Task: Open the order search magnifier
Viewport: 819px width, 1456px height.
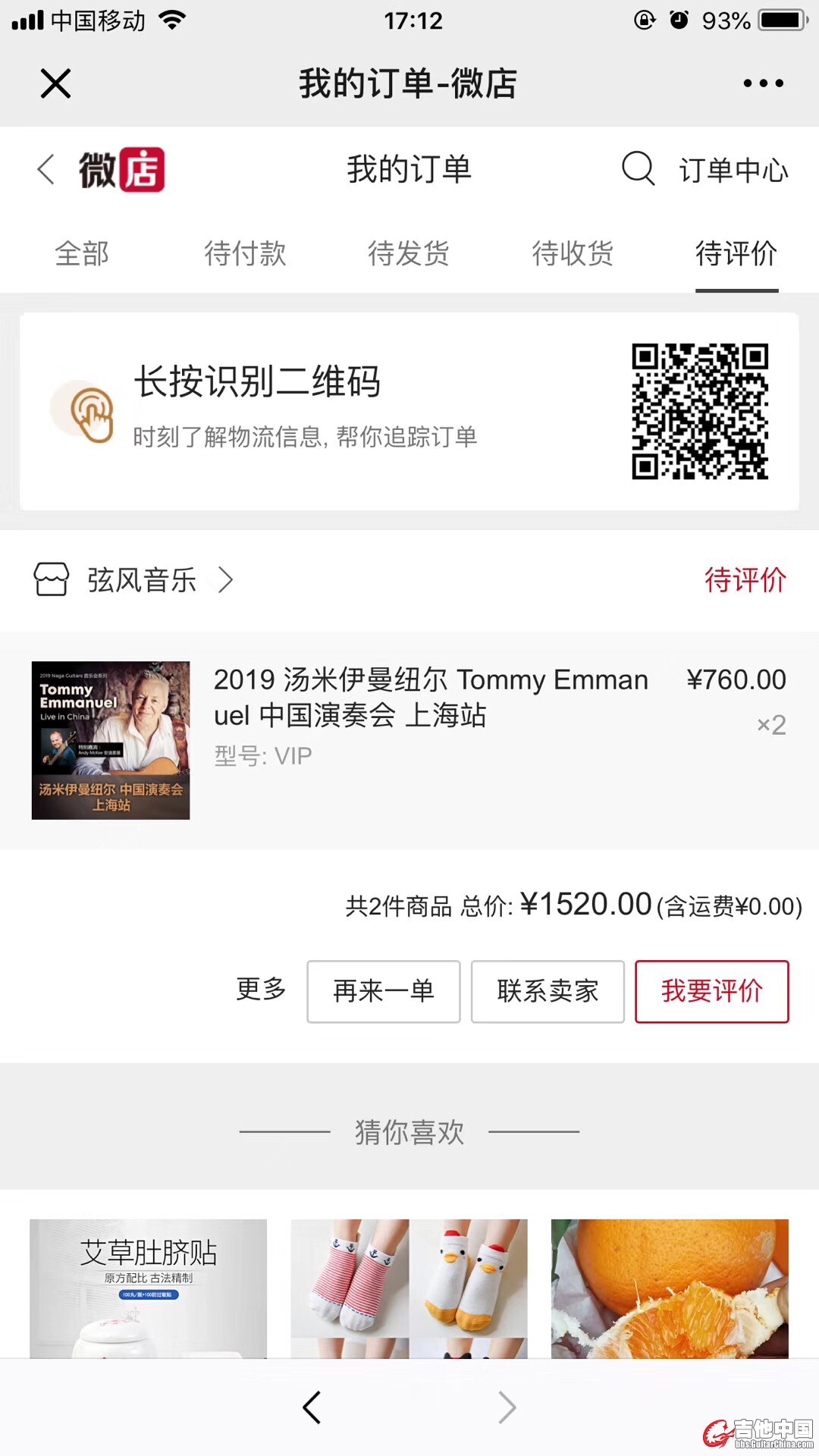Action: tap(638, 168)
